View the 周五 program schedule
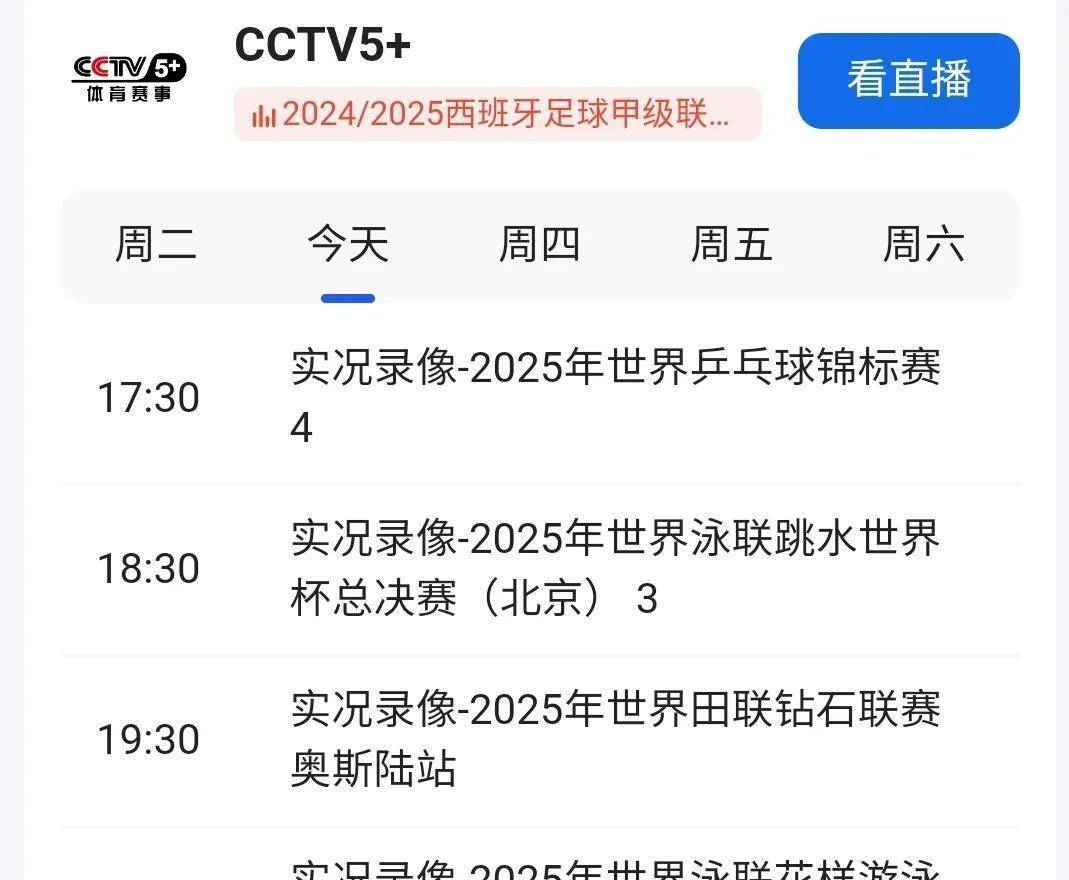This screenshot has height=880, width=1069. pos(731,245)
